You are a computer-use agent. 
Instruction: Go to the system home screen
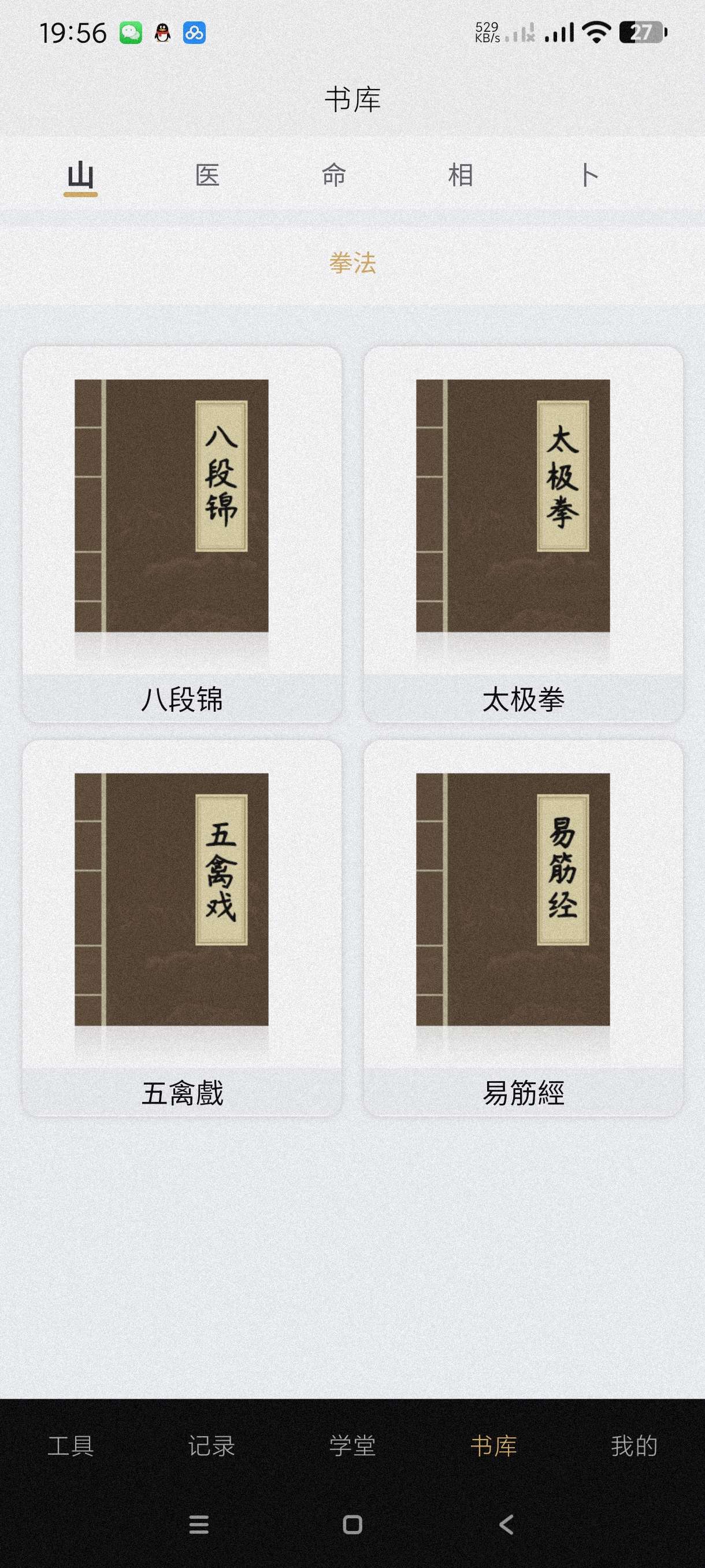[x=353, y=1525]
